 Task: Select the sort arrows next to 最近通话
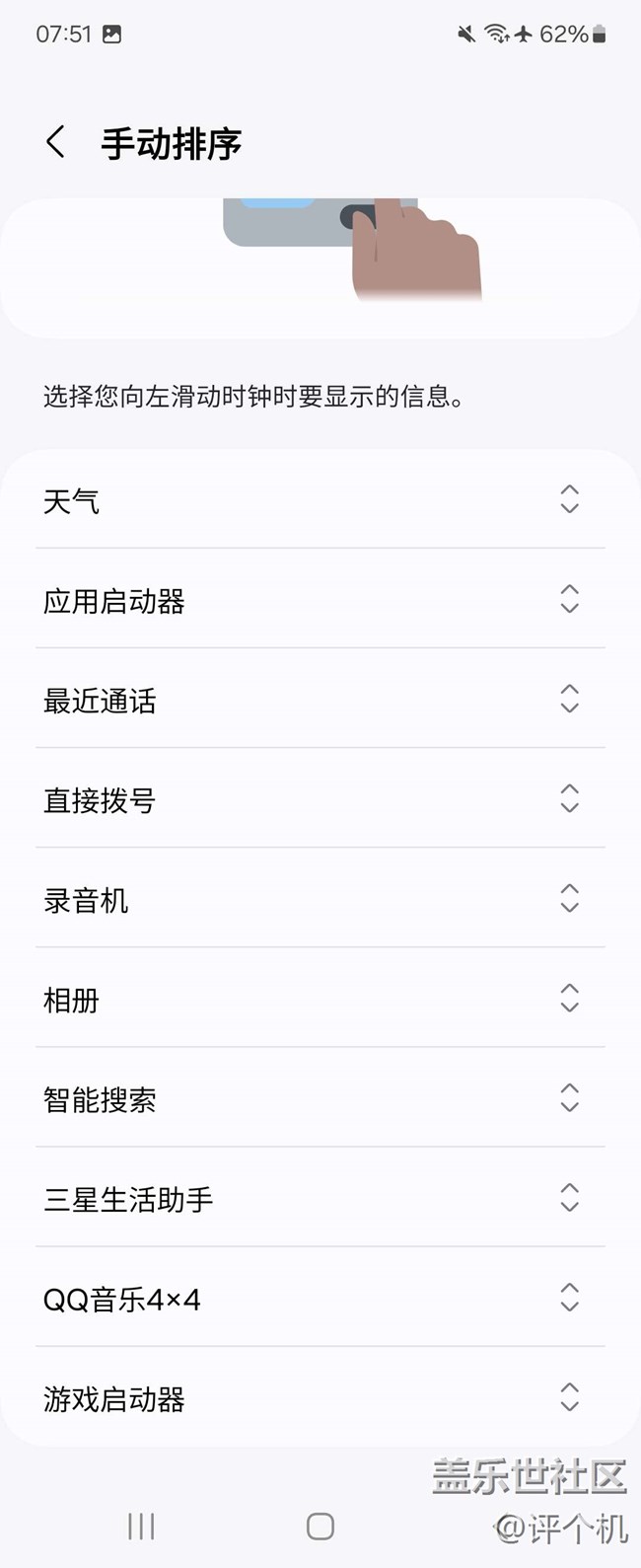click(x=569, y=699)
